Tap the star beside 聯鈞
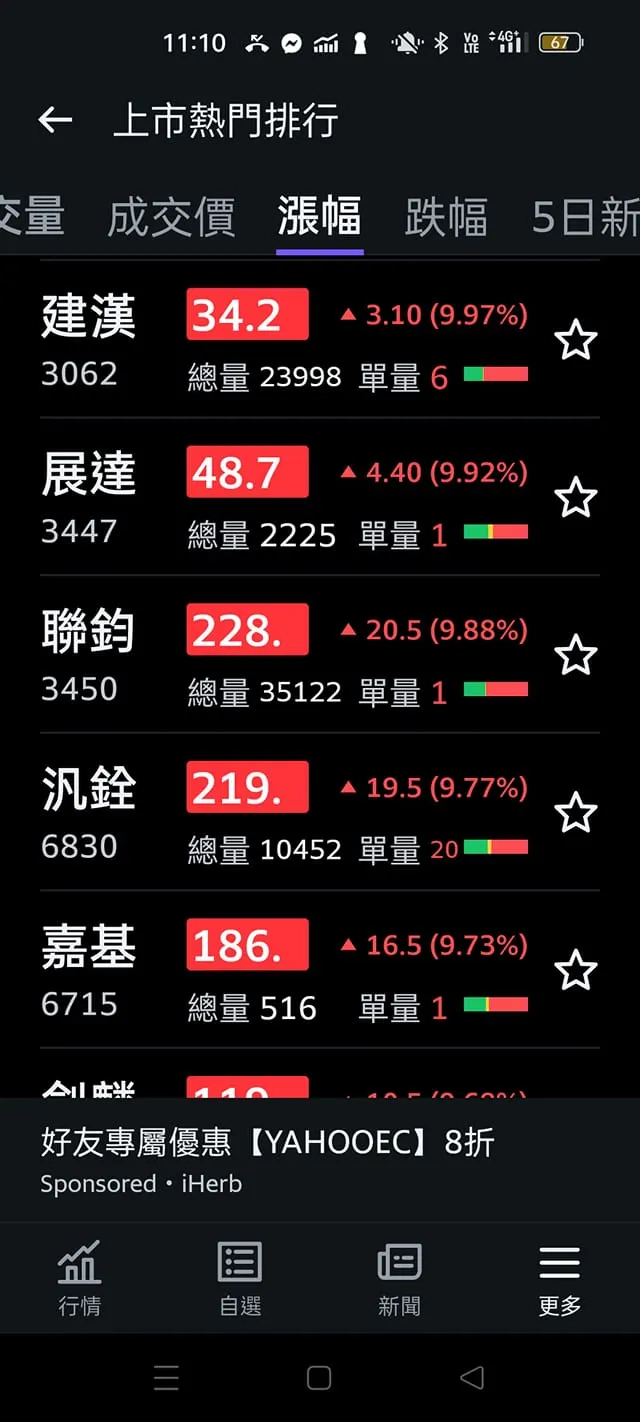 576,656
